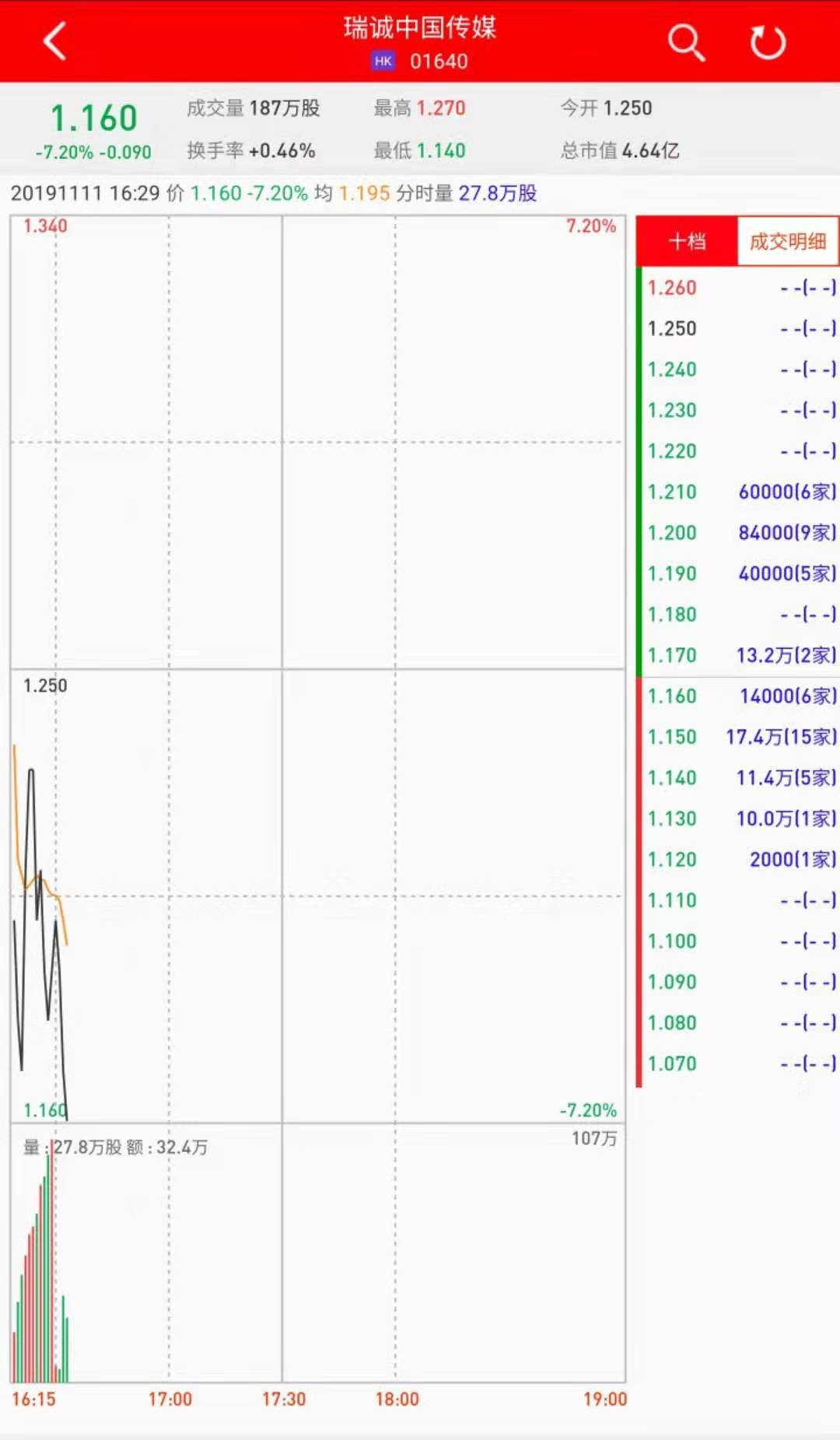Refresh the stock quote data
840x1440 pixels.
click(768, 42)
